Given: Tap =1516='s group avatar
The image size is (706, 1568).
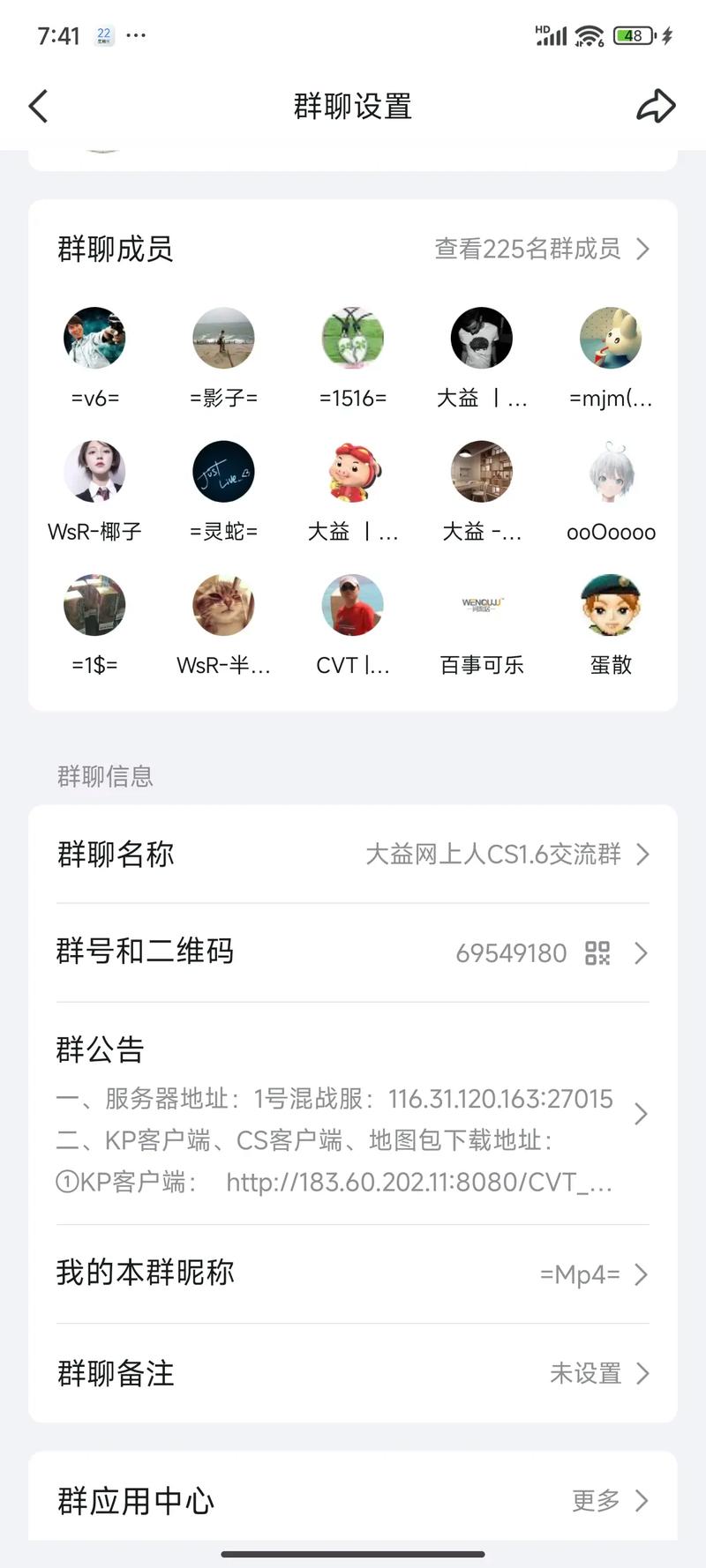Looking at the screenshot, I should 352,338.
